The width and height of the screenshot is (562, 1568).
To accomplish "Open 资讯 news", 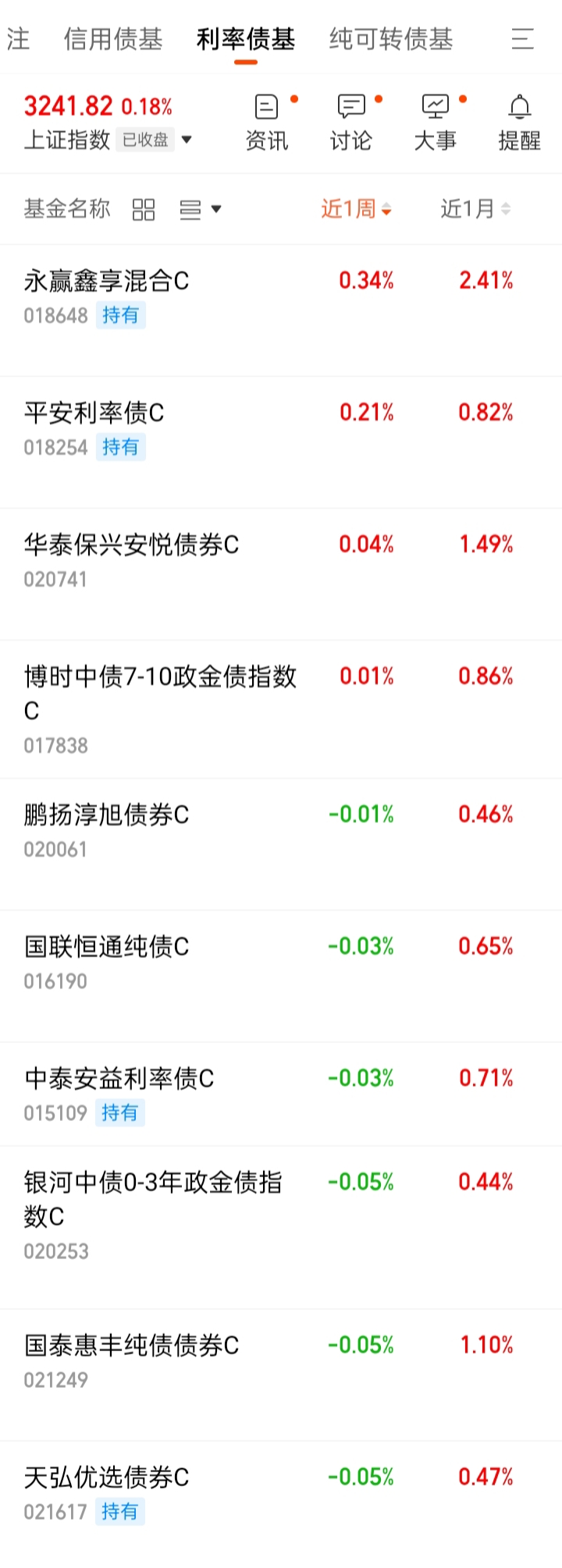I will coord(267,123).
